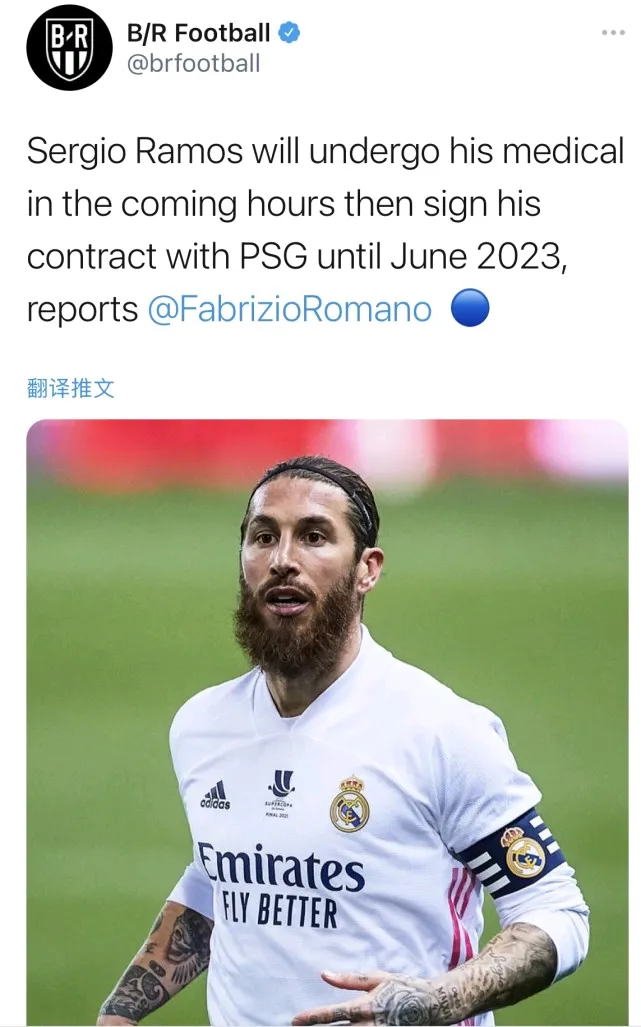
Task: Open the @brfootball account name
Action: click(x=193, y=63)
